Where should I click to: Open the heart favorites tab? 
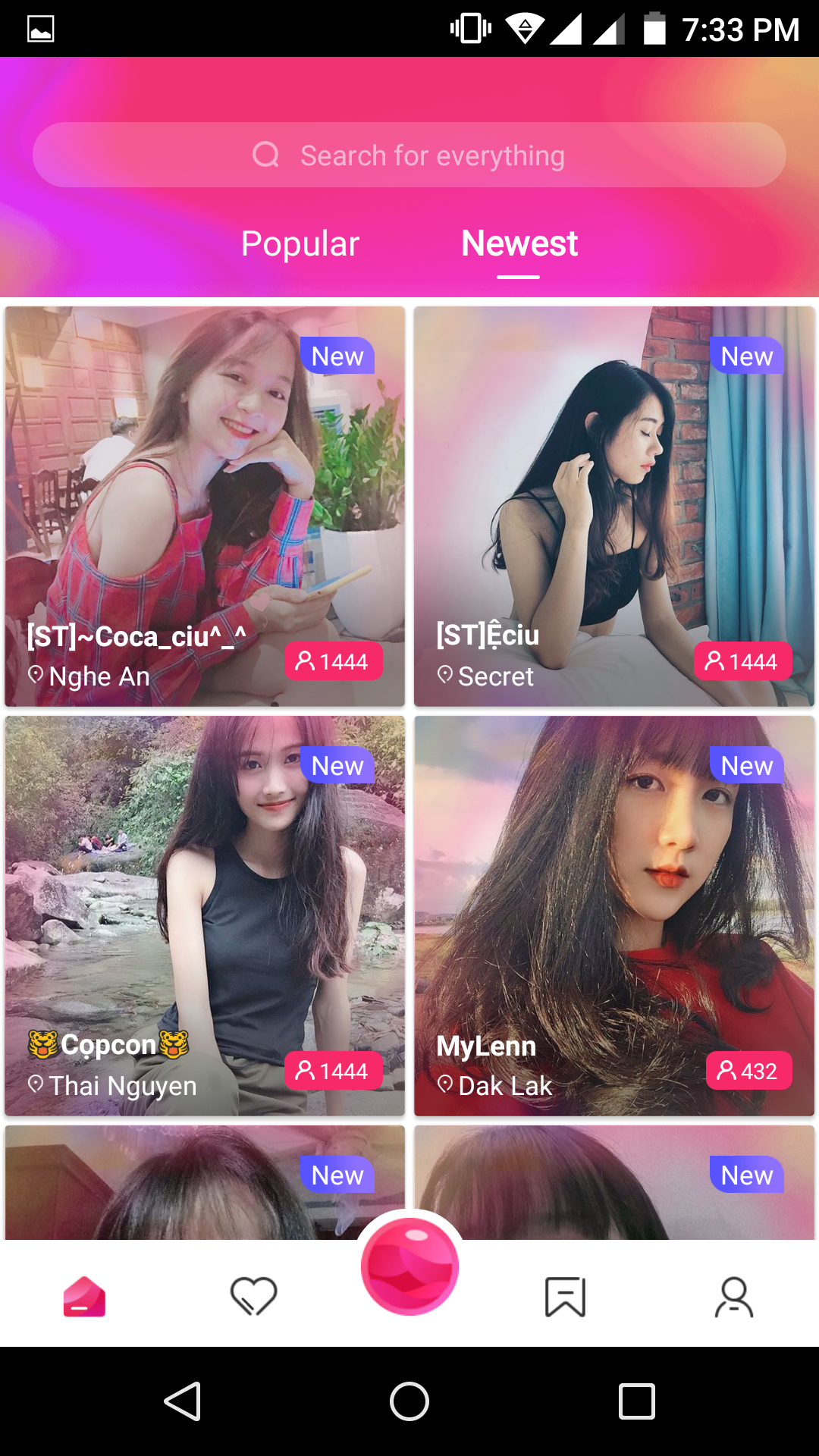tap(253, 1297)
